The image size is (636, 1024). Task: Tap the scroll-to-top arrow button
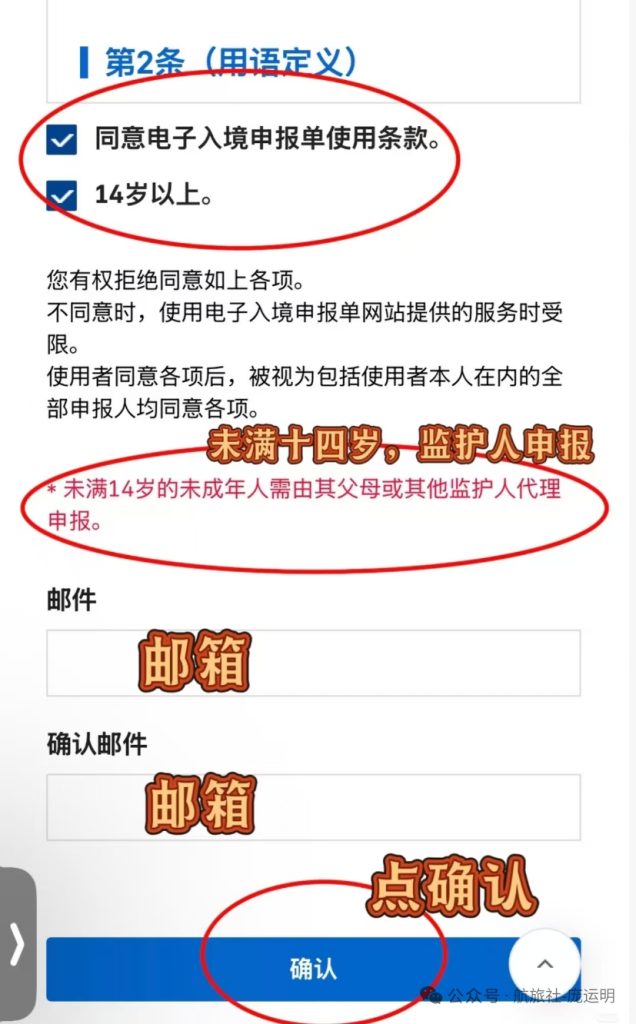545,964
